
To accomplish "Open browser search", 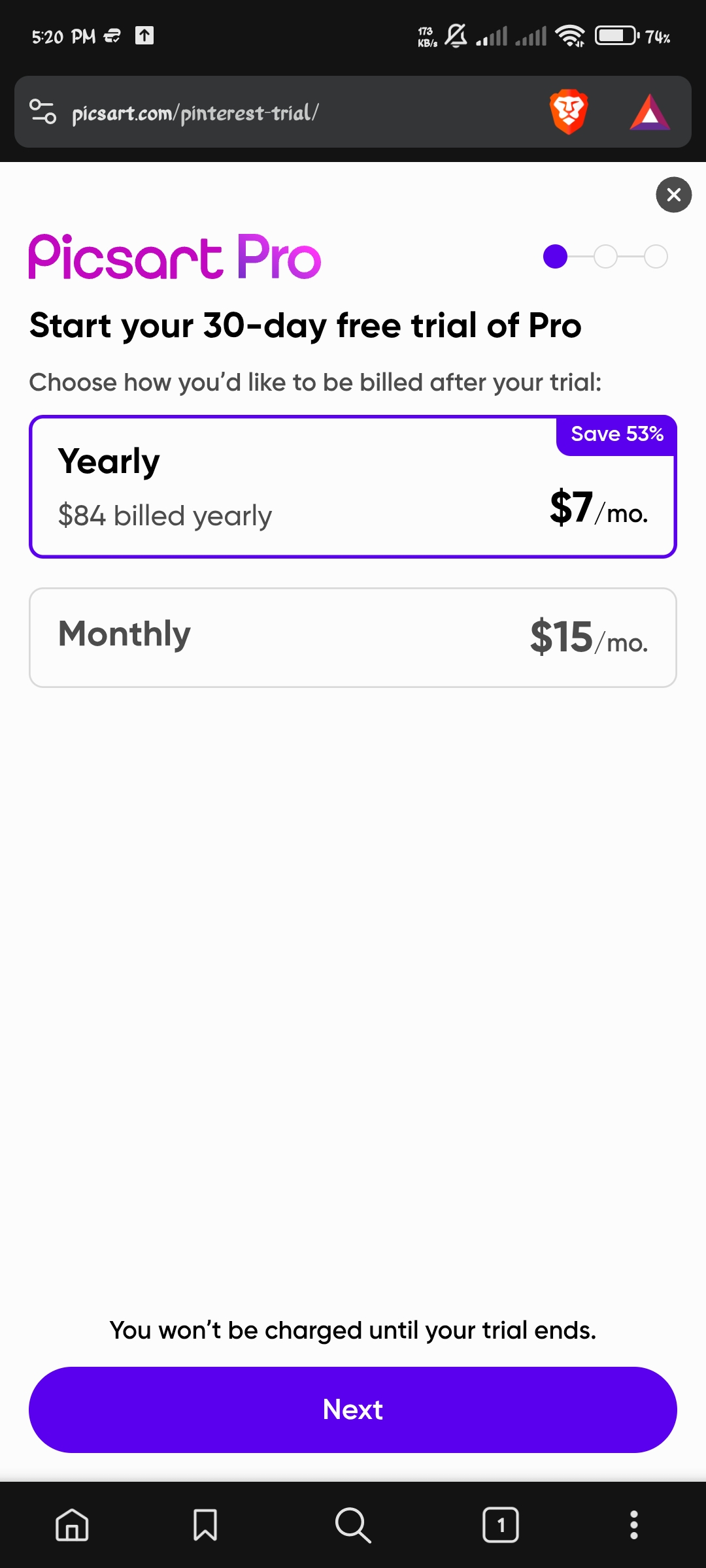I will click(353, 1525).
